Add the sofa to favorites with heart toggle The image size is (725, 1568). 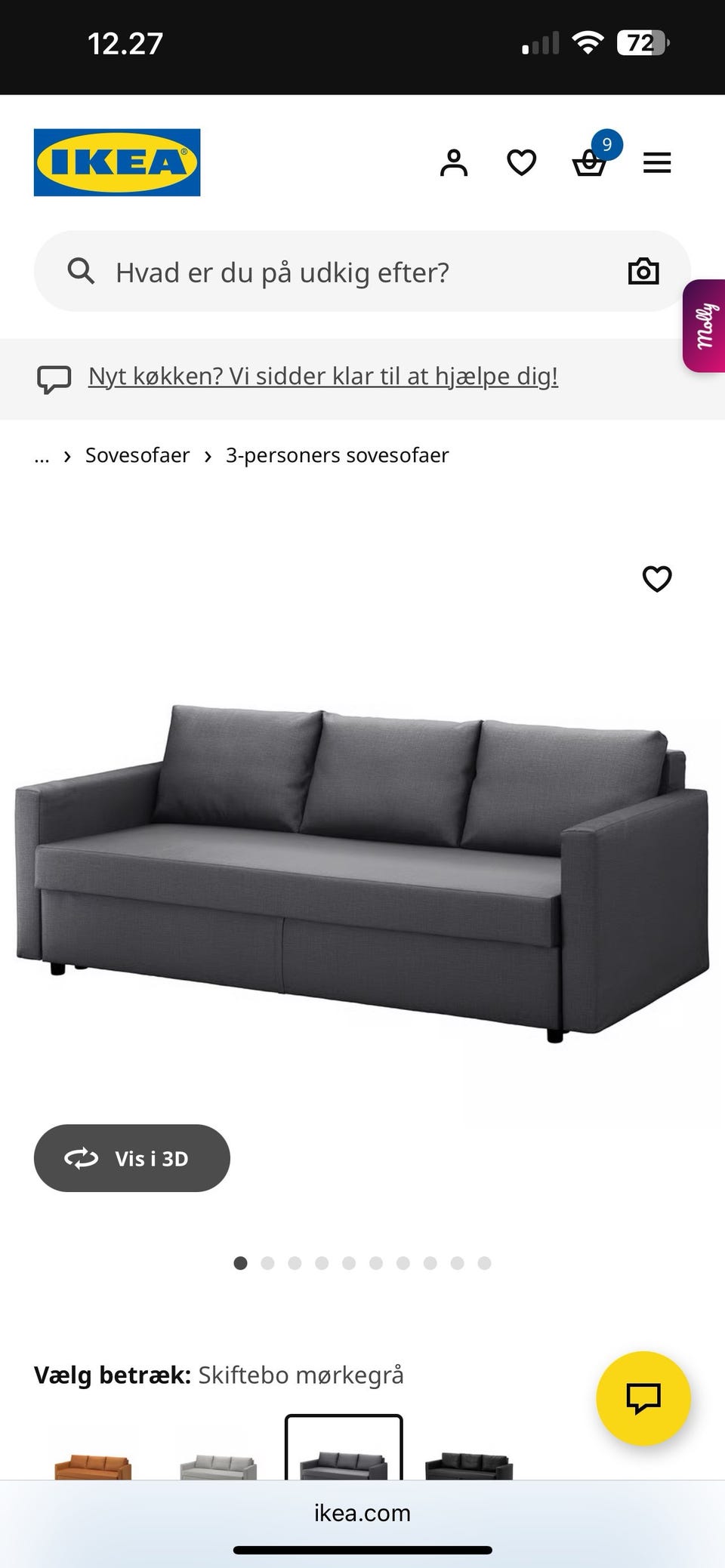pyautogui.click(x=656, y=578)
